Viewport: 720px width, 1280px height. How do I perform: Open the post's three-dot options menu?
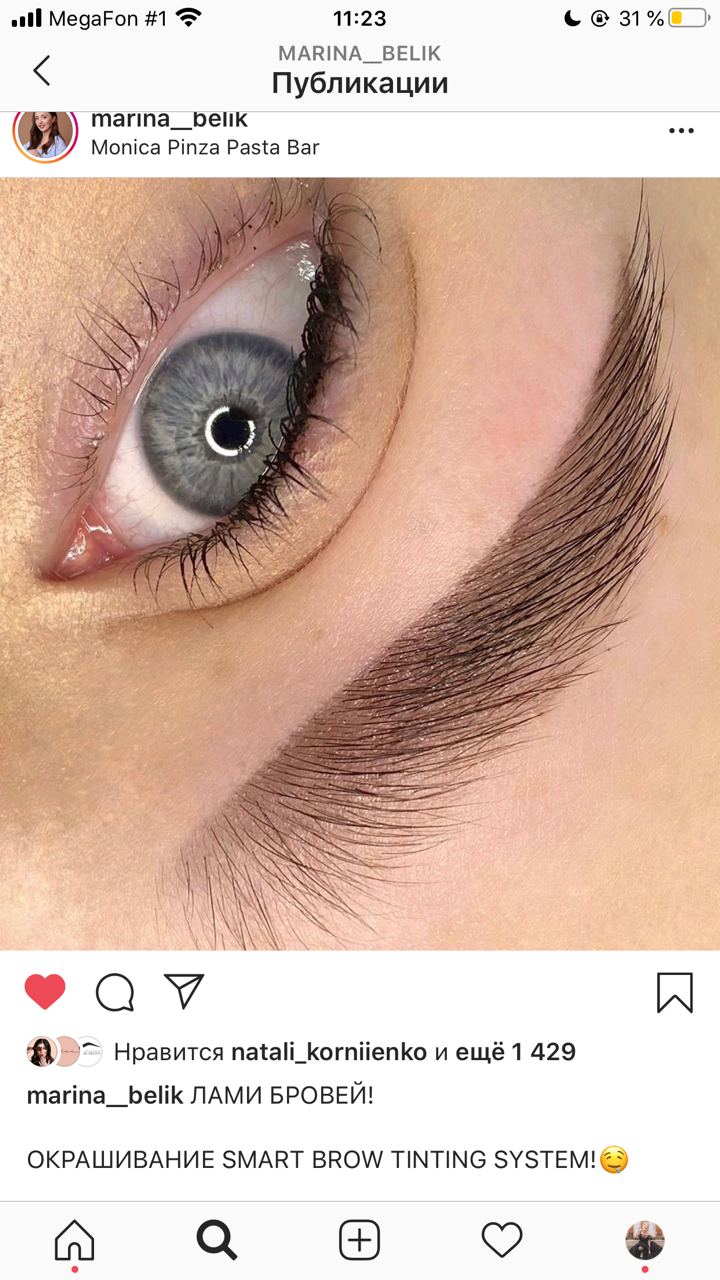pyautogui.click(x=681, y=131)
